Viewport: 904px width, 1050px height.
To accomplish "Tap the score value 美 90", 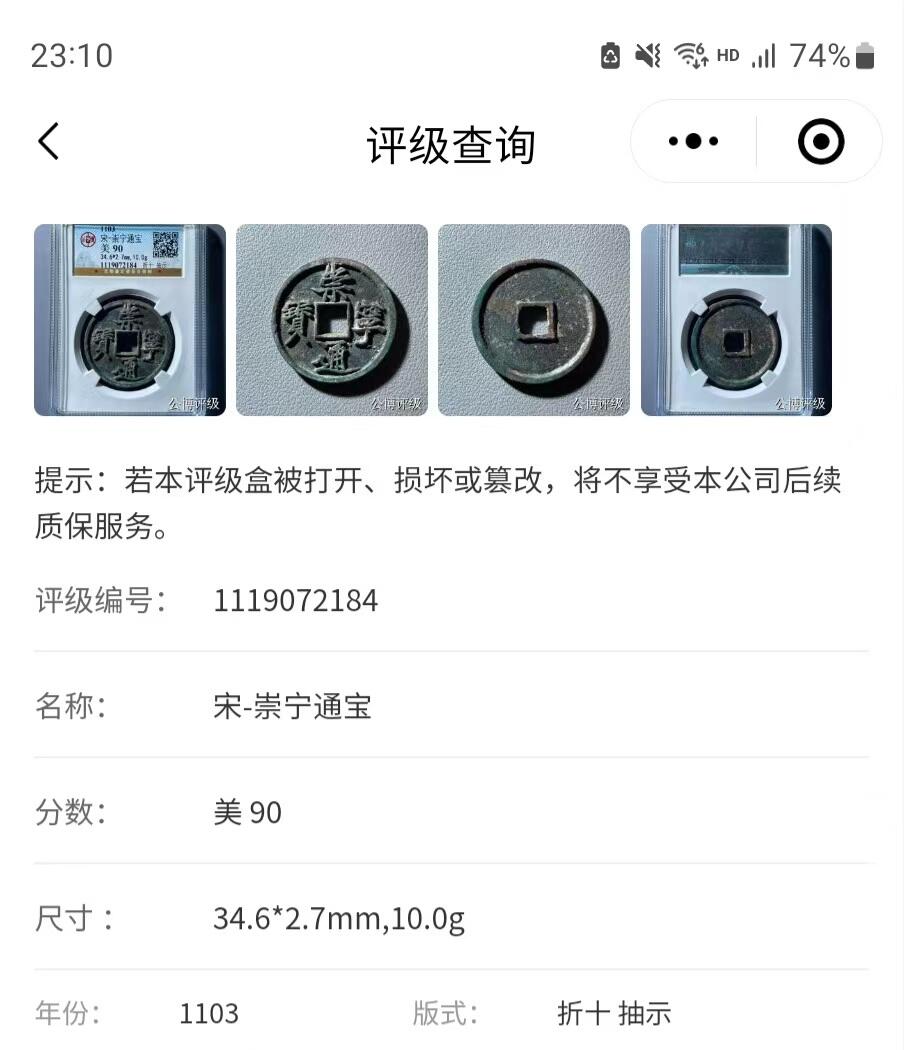I will [x=248, y=813].
